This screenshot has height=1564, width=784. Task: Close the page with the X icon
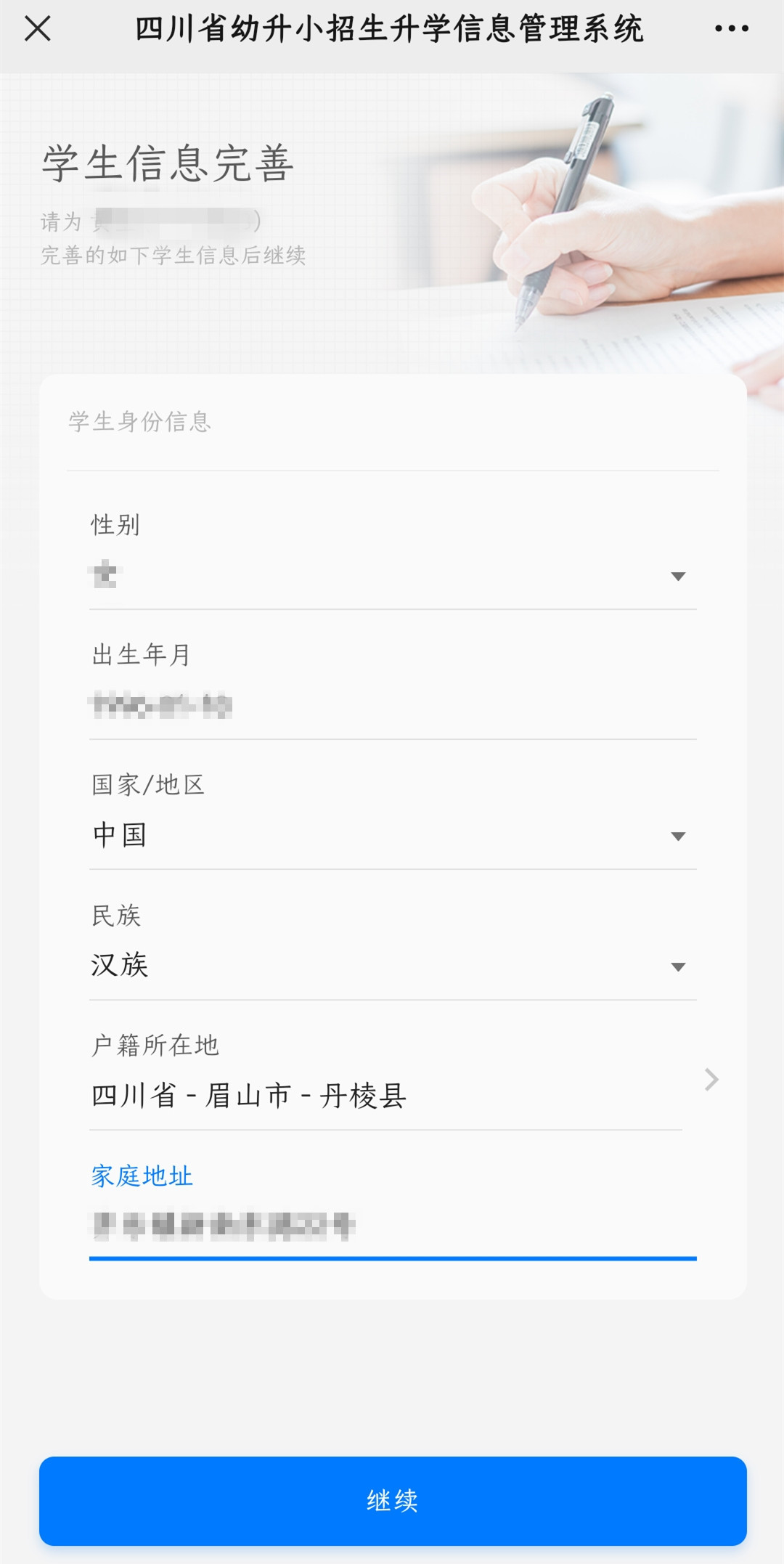click(x=38, y=29)
